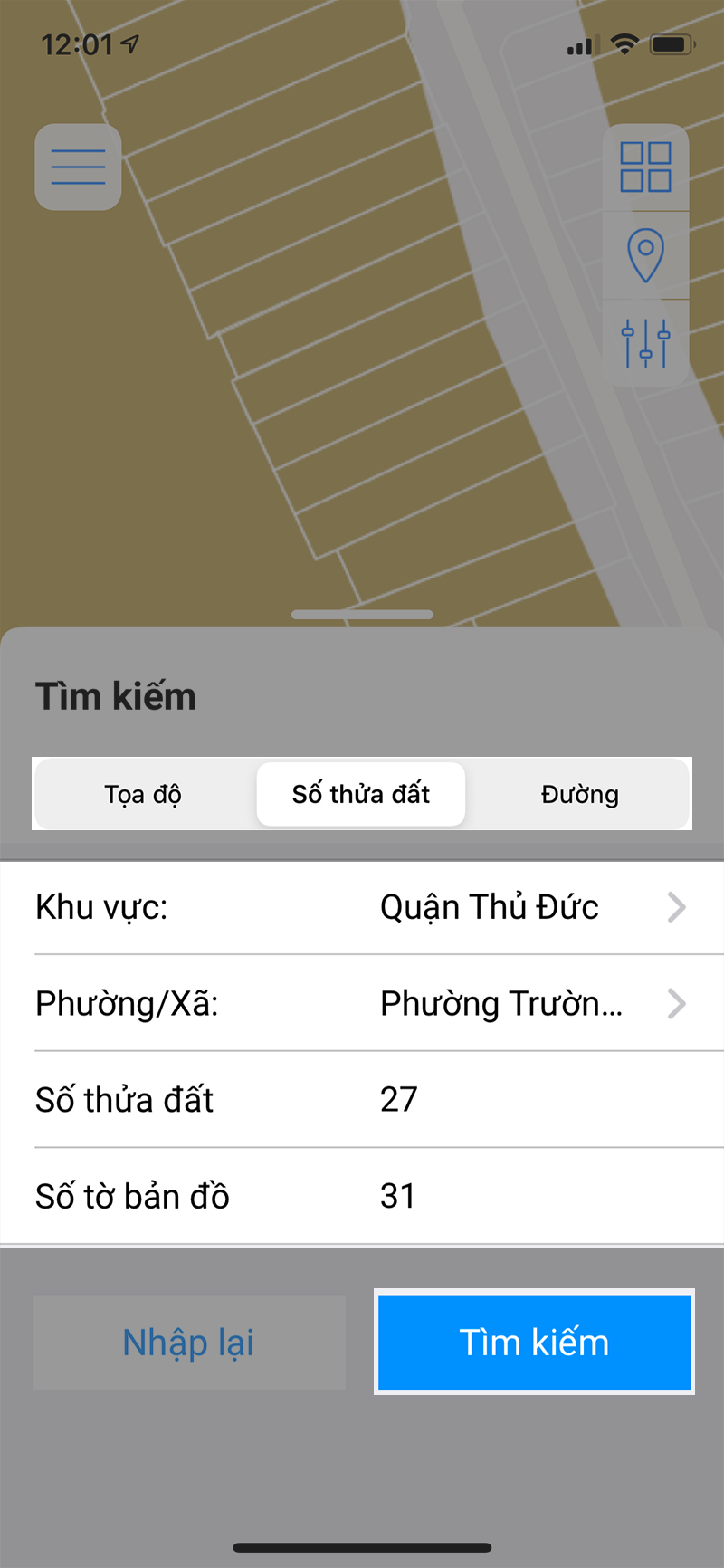
Task: Open the map filter settings
Action: 645,344
